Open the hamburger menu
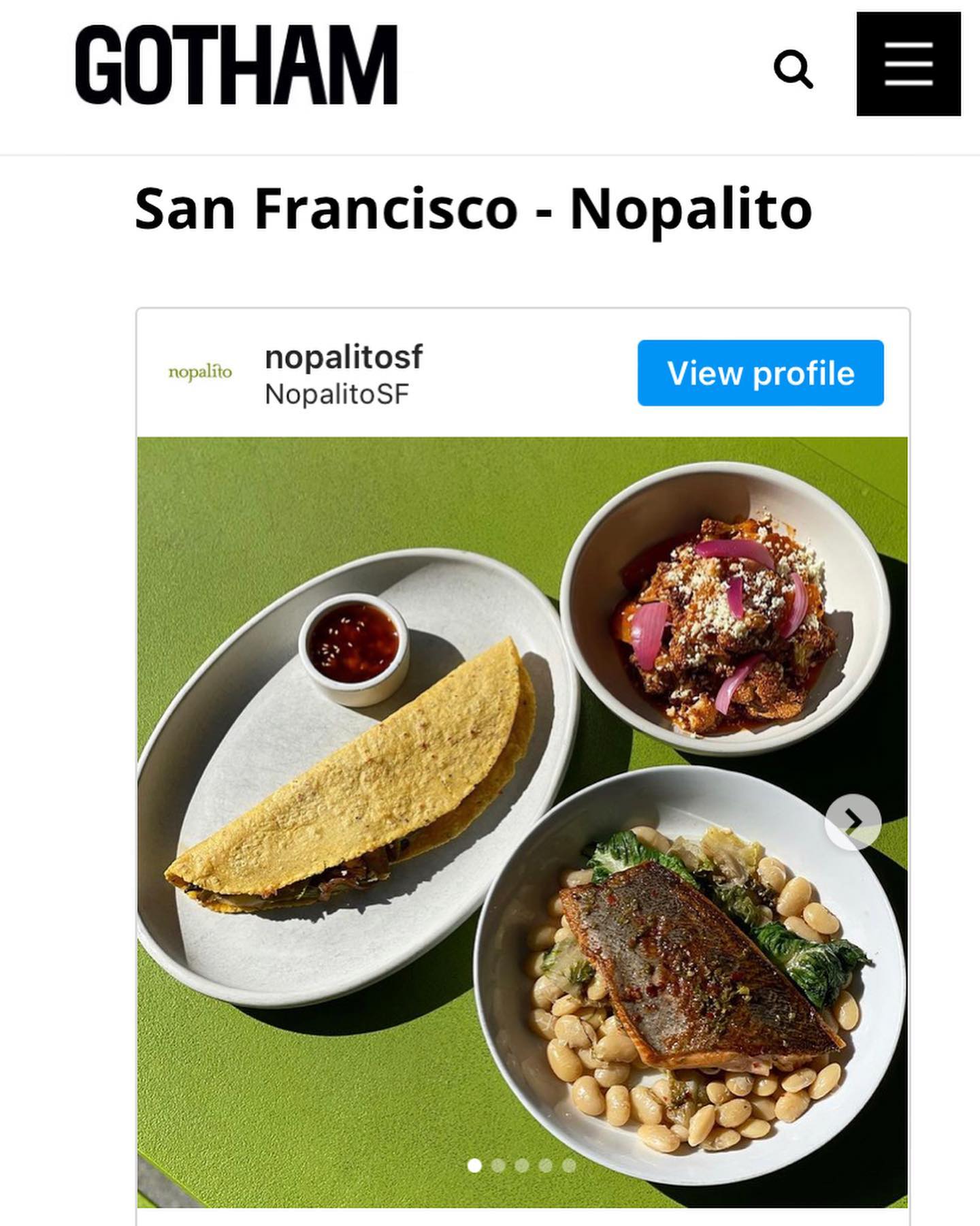Viewport: 980px width, 1226px height. pyautogui.click(x=908, y=65)
